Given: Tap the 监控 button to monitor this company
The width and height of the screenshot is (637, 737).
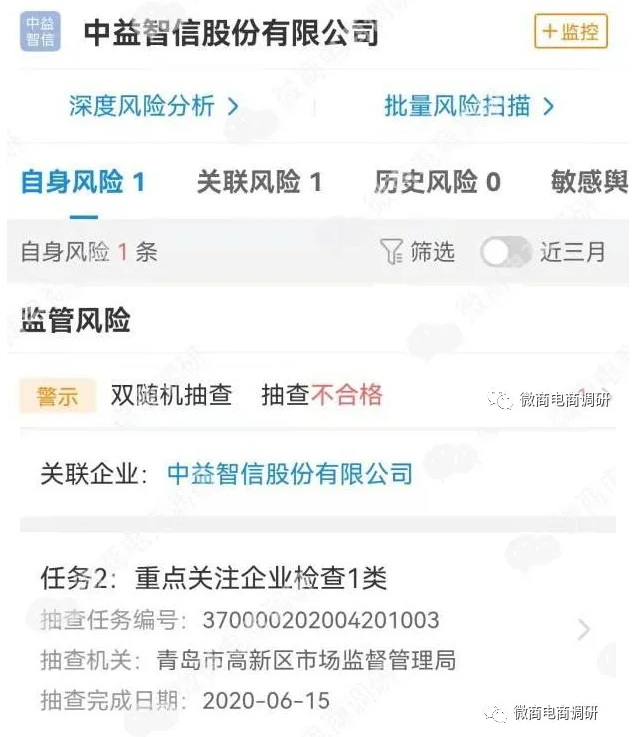Looking at the screenshot, I should click(570, 32).
